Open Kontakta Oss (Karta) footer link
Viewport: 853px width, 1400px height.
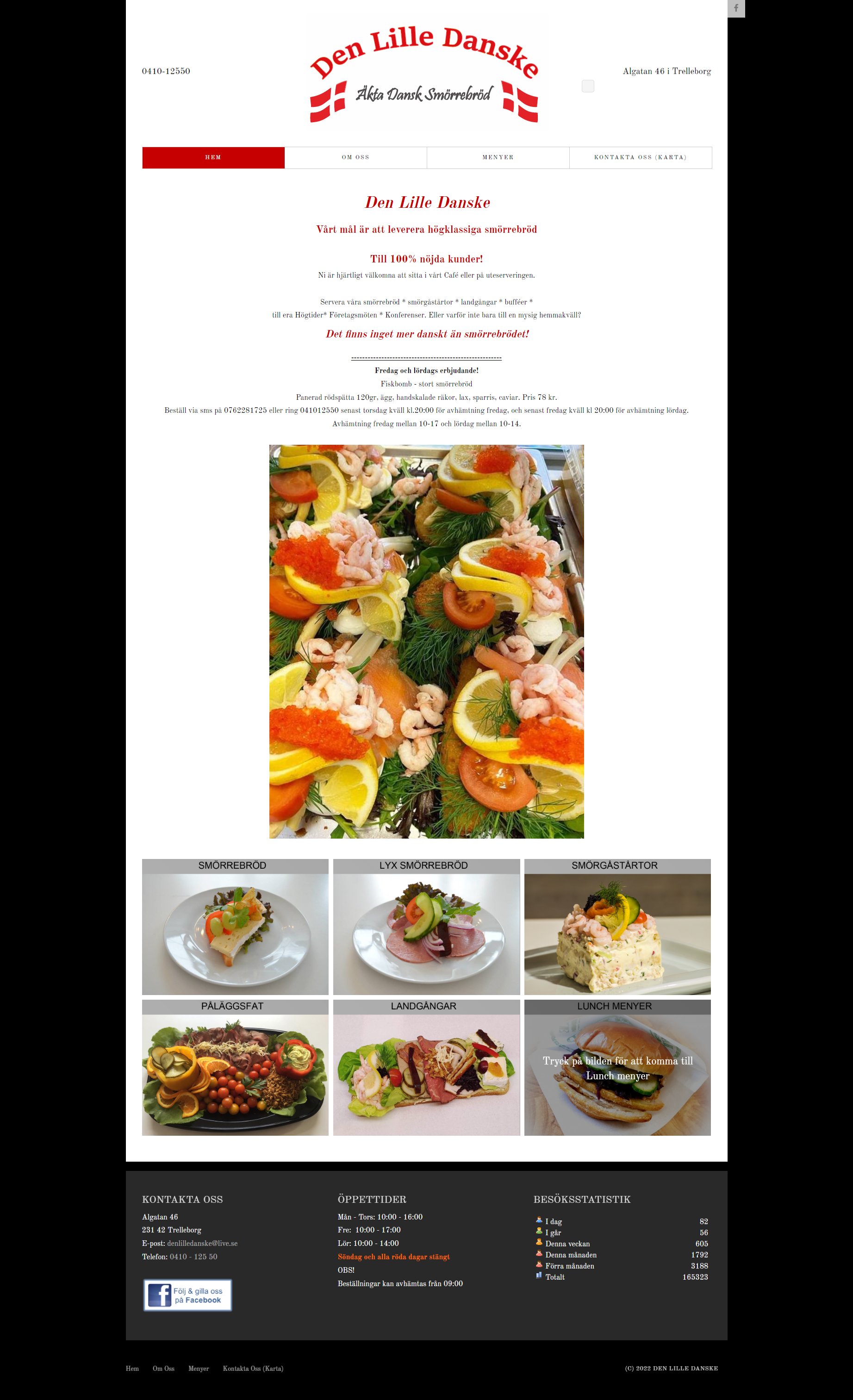(x=253, y=1368)
